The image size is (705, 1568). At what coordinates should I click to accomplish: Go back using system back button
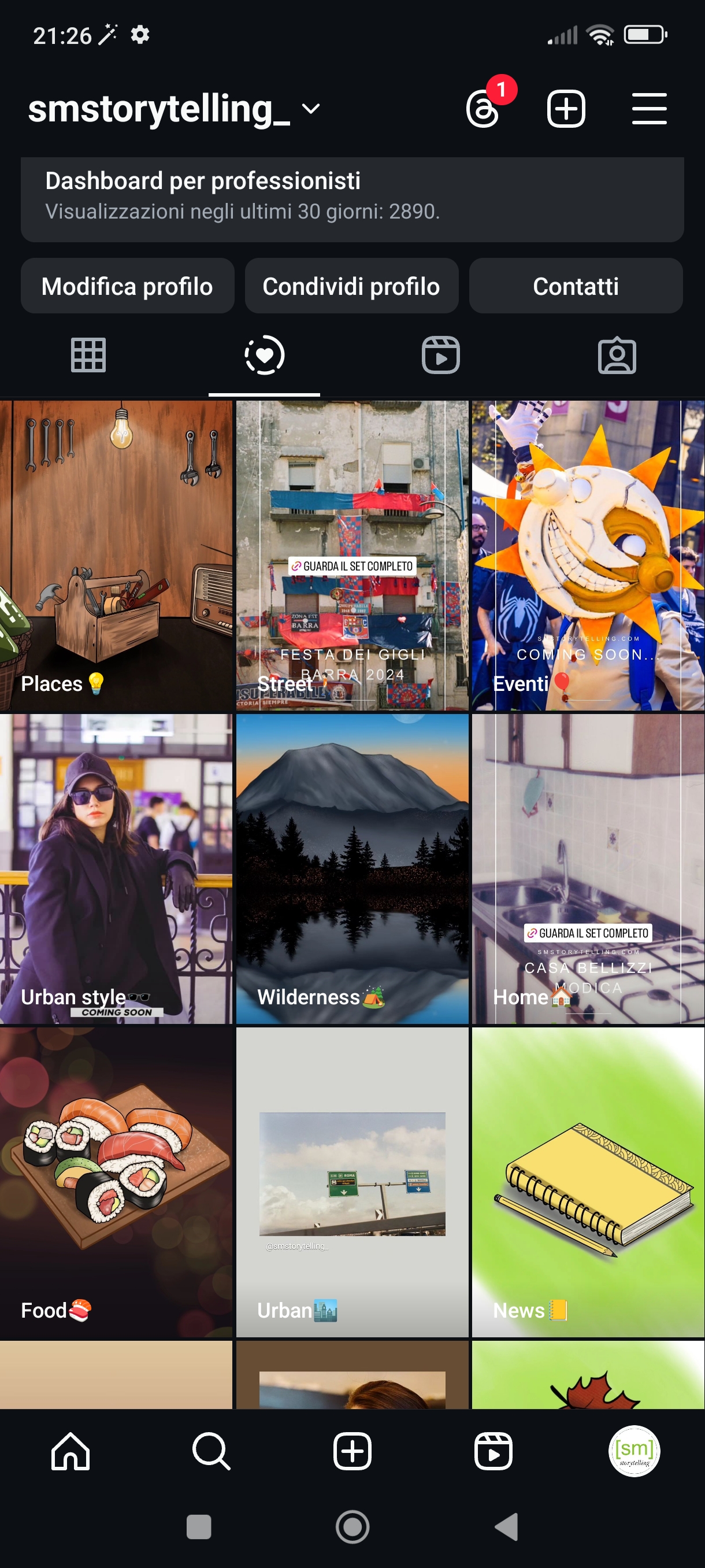pyautogui.click(x=506, y=1526)
